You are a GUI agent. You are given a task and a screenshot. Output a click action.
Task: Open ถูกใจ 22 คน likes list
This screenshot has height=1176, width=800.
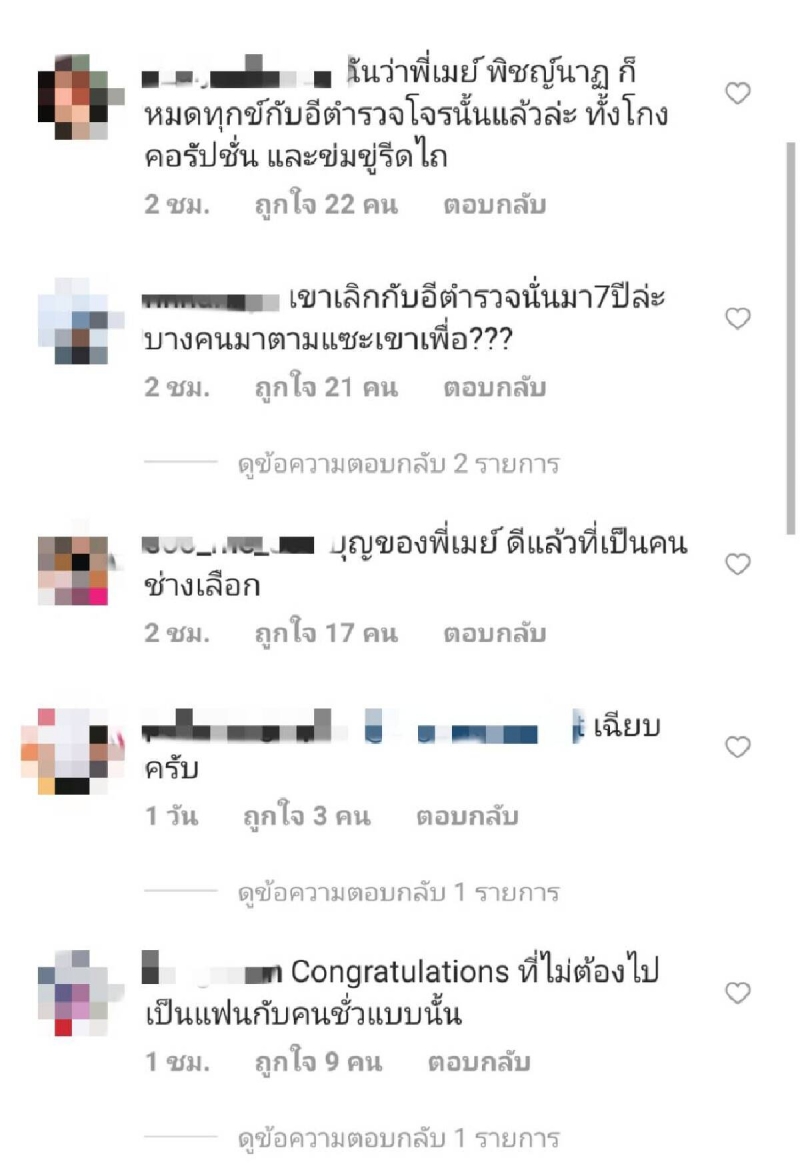325,205
